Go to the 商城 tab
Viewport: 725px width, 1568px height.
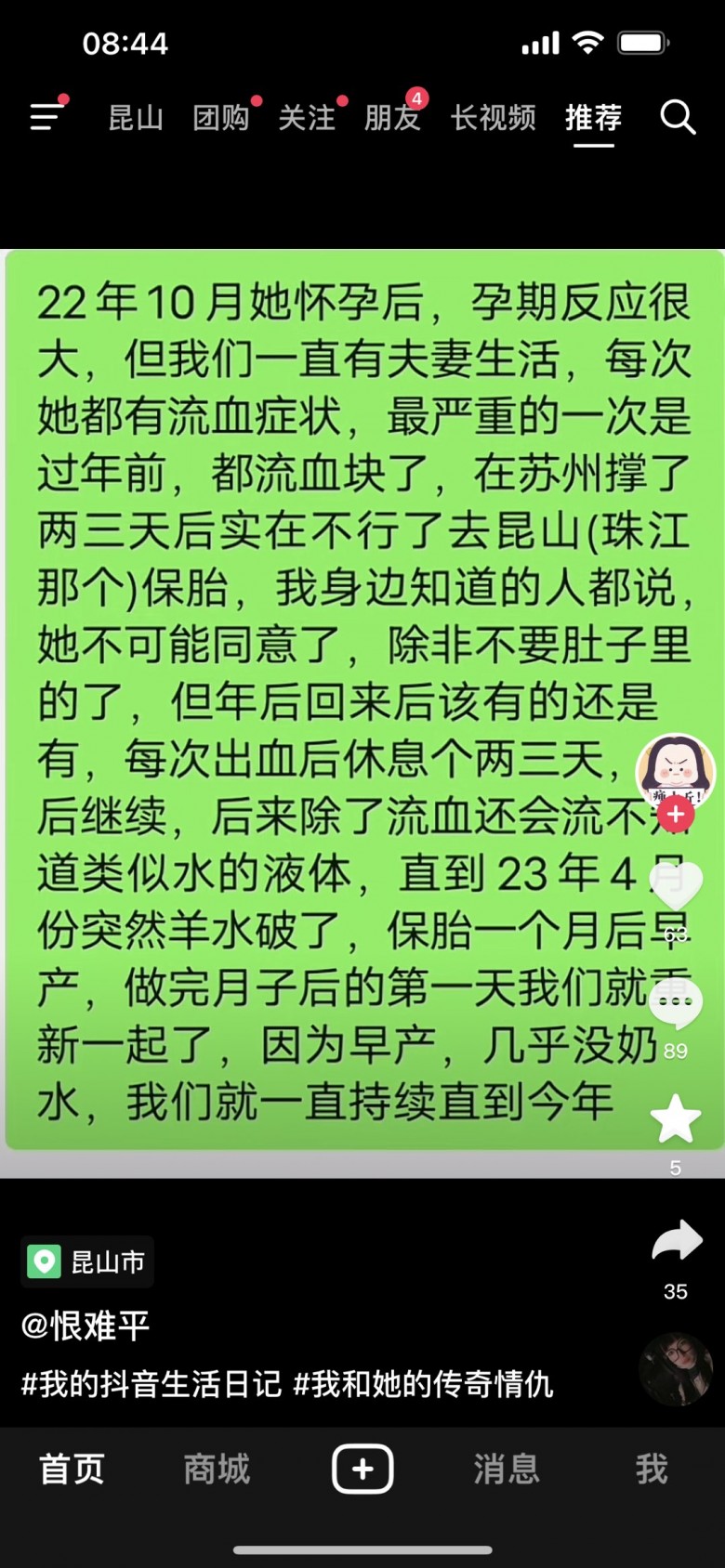[217, 1469]
